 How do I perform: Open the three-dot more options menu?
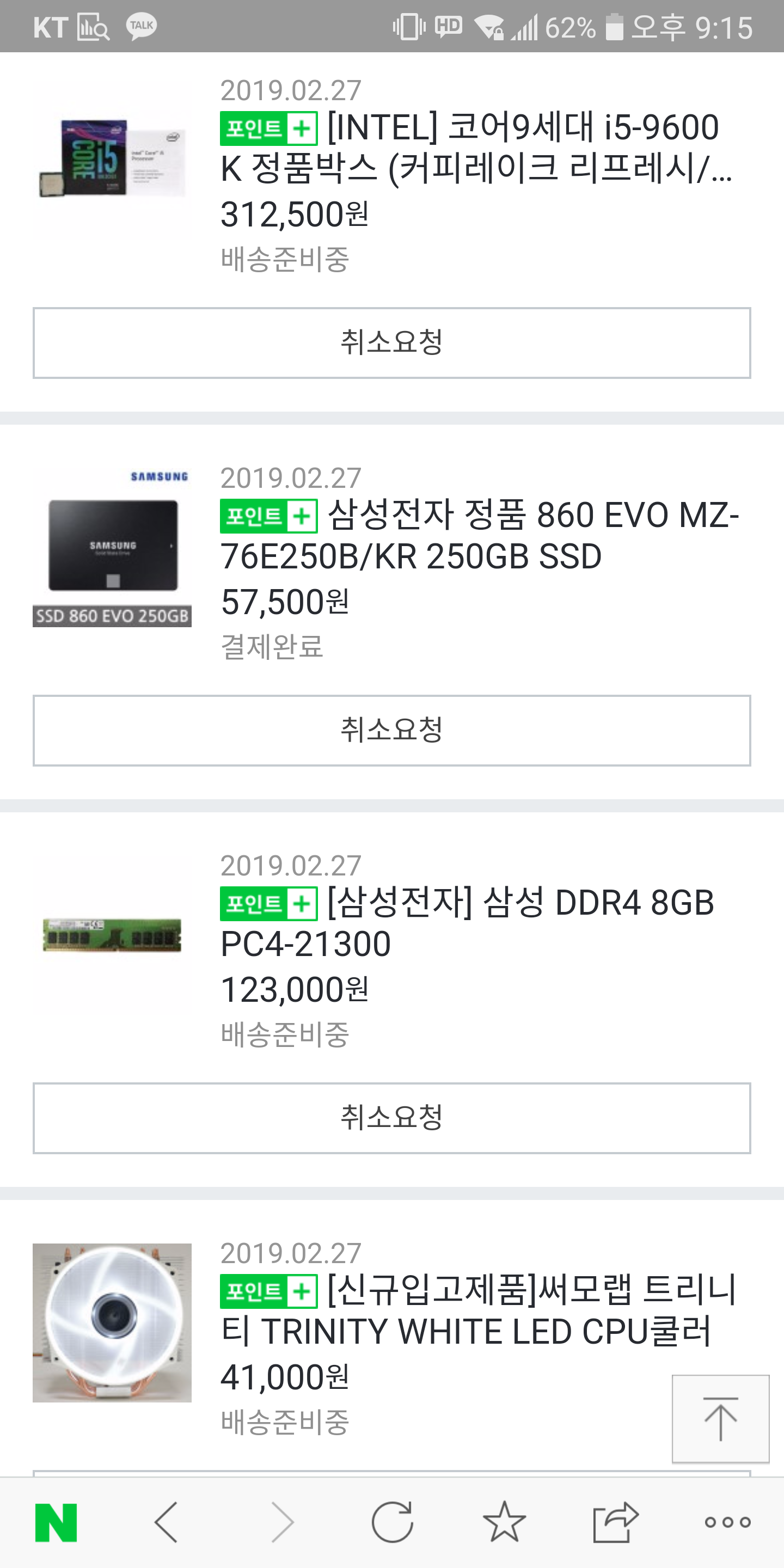pos(727,1522)
